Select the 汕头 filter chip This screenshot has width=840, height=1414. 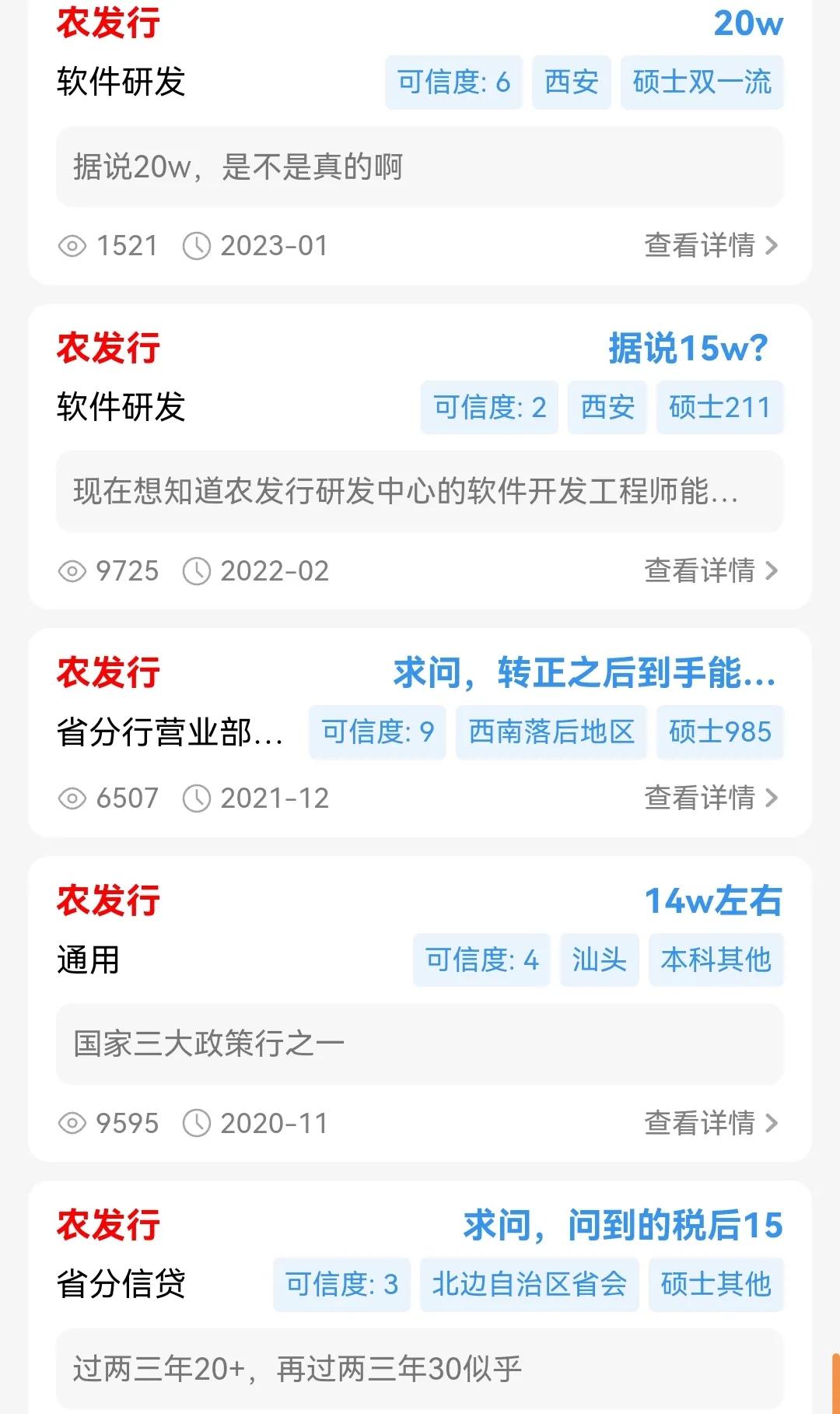coord(599,960)
